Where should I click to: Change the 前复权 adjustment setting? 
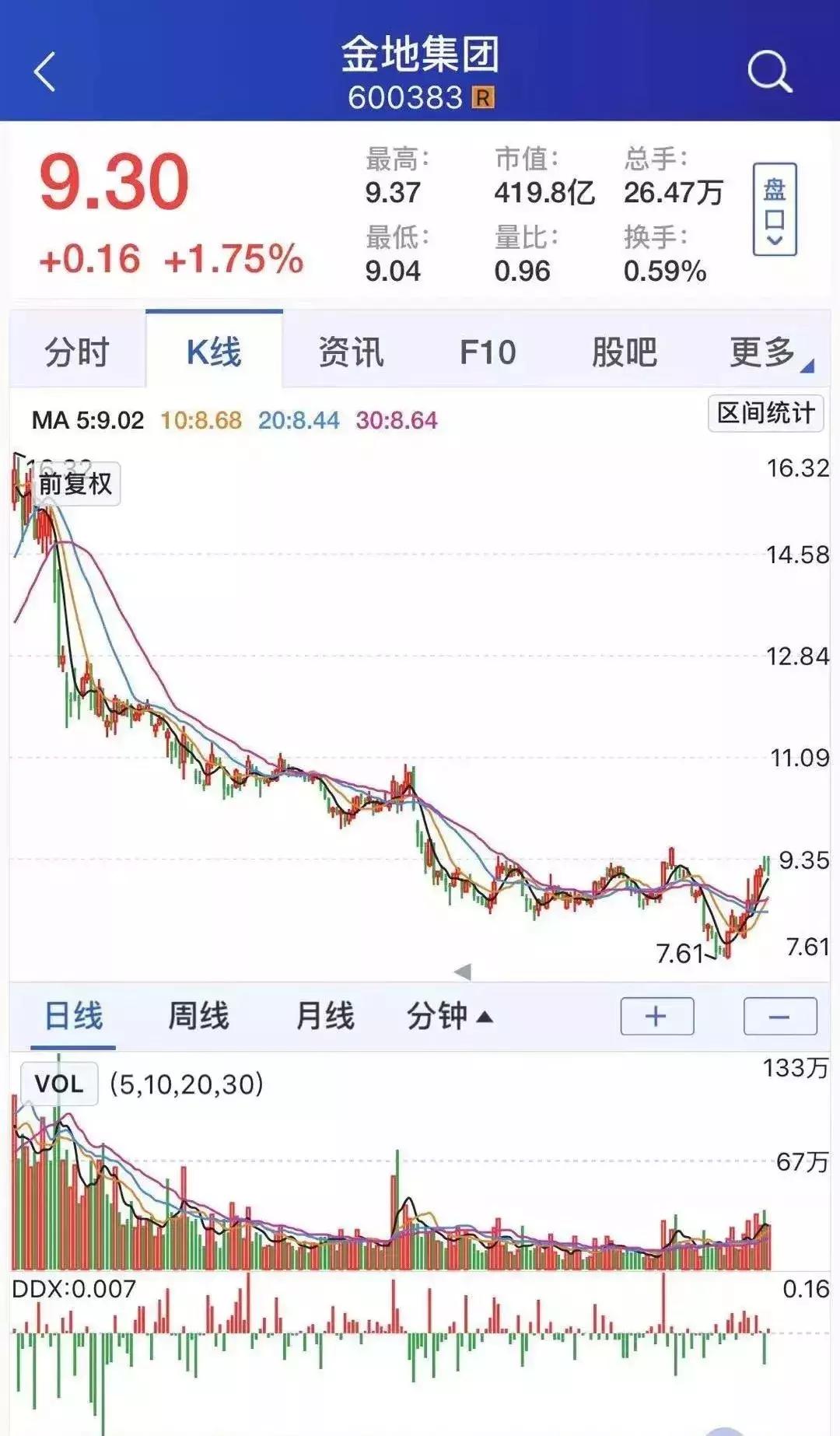(x=75, y=484)
